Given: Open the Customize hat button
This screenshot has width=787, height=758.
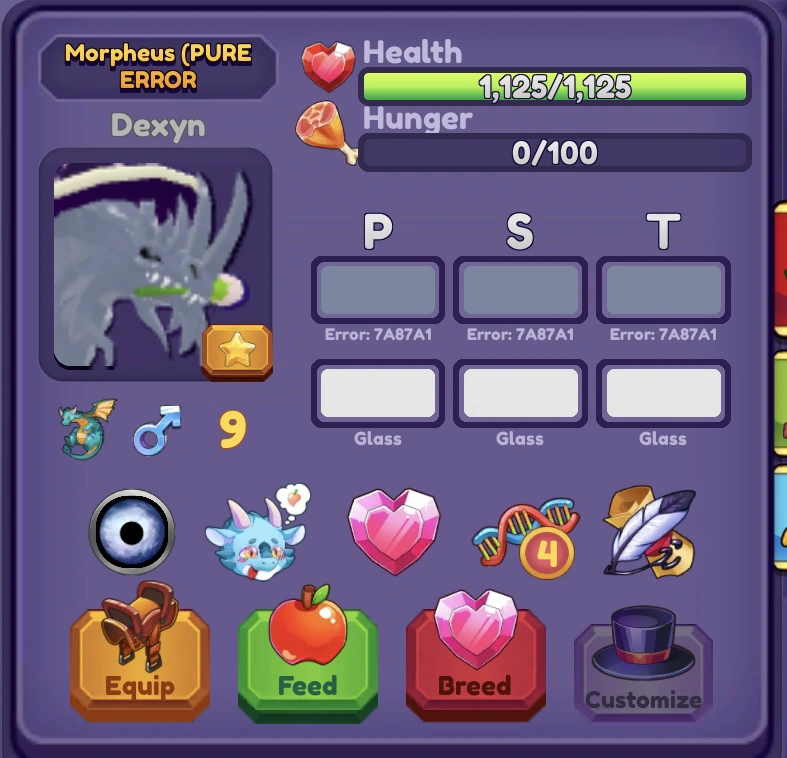Looking at the screenshot, I should [x=643, y=667].
